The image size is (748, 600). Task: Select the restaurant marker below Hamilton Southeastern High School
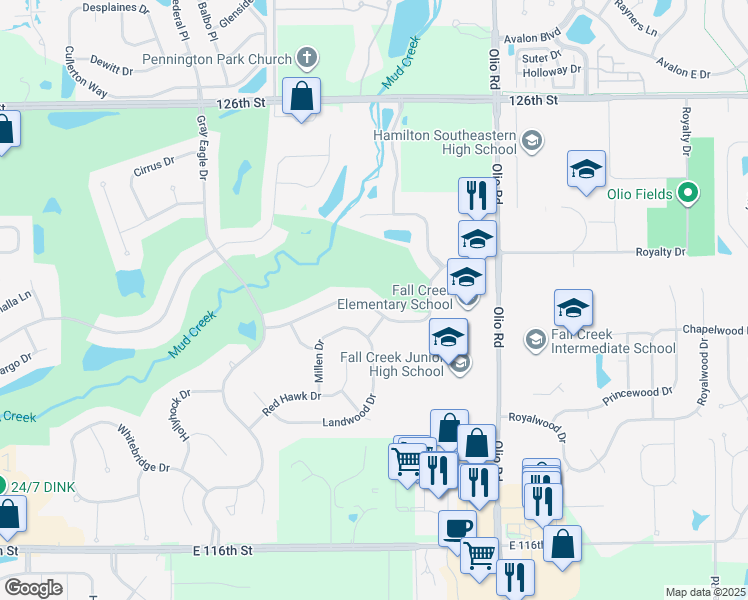(477, 197)
